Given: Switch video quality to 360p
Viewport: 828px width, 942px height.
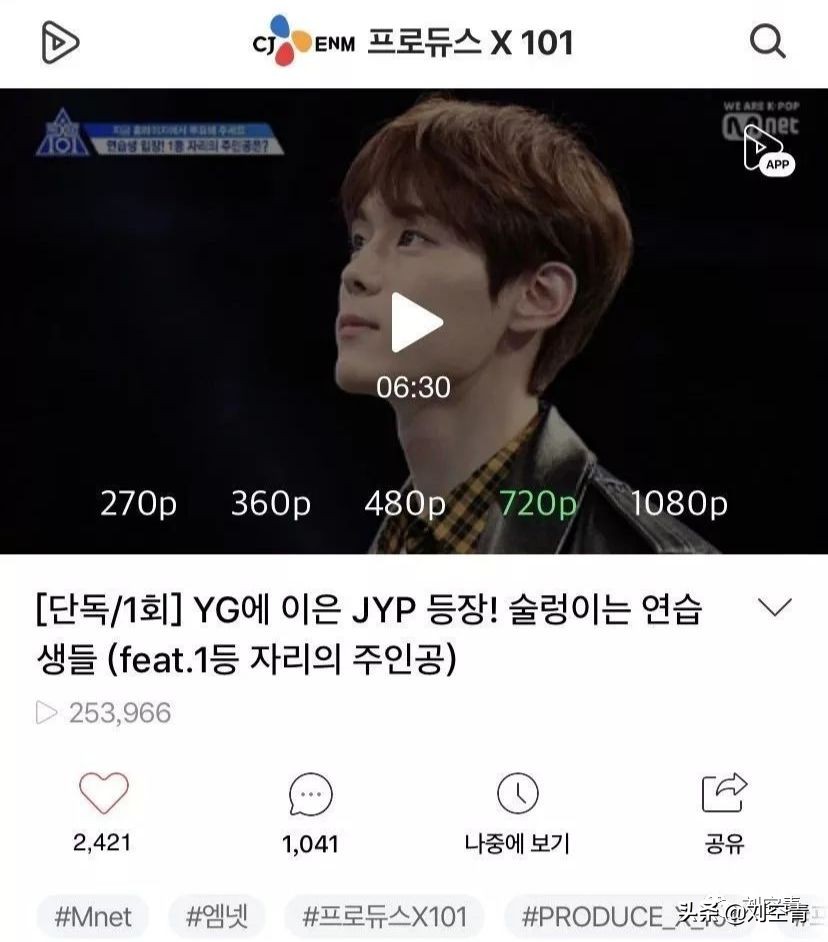Looking at the screenshot, I should (x=271, y=504).
